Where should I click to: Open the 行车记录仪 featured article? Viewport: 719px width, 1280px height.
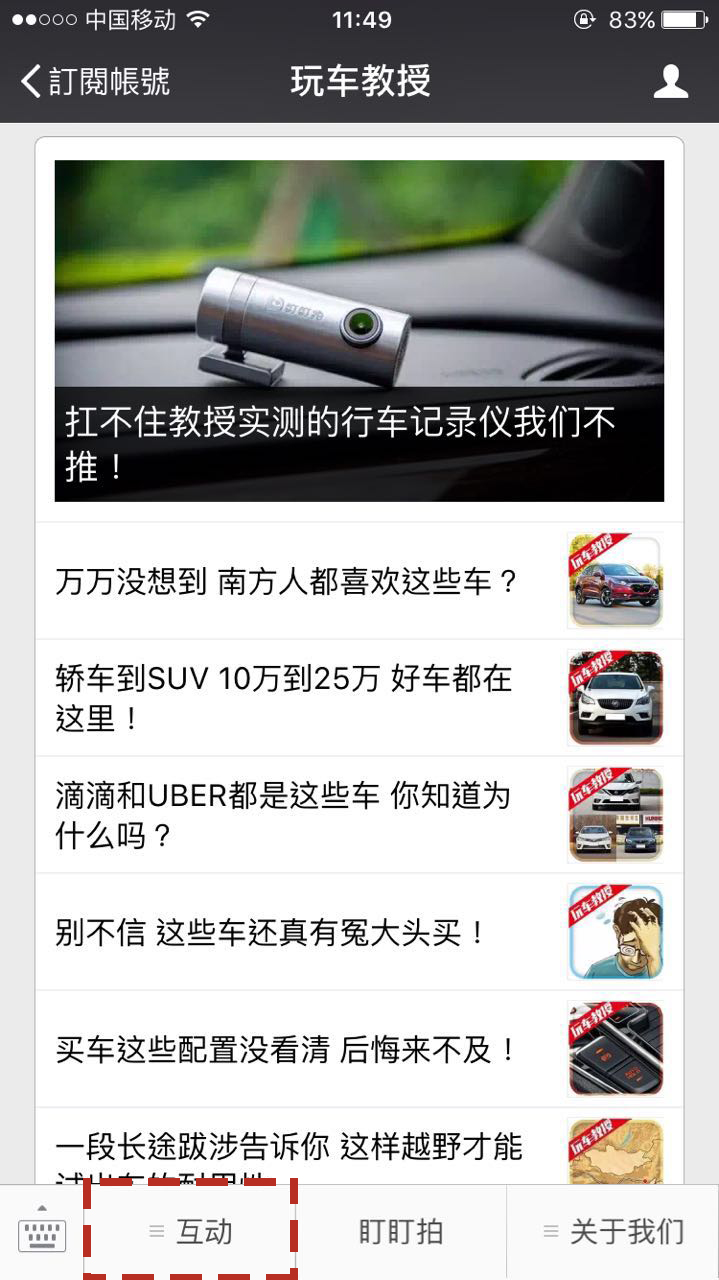[359, 330]
